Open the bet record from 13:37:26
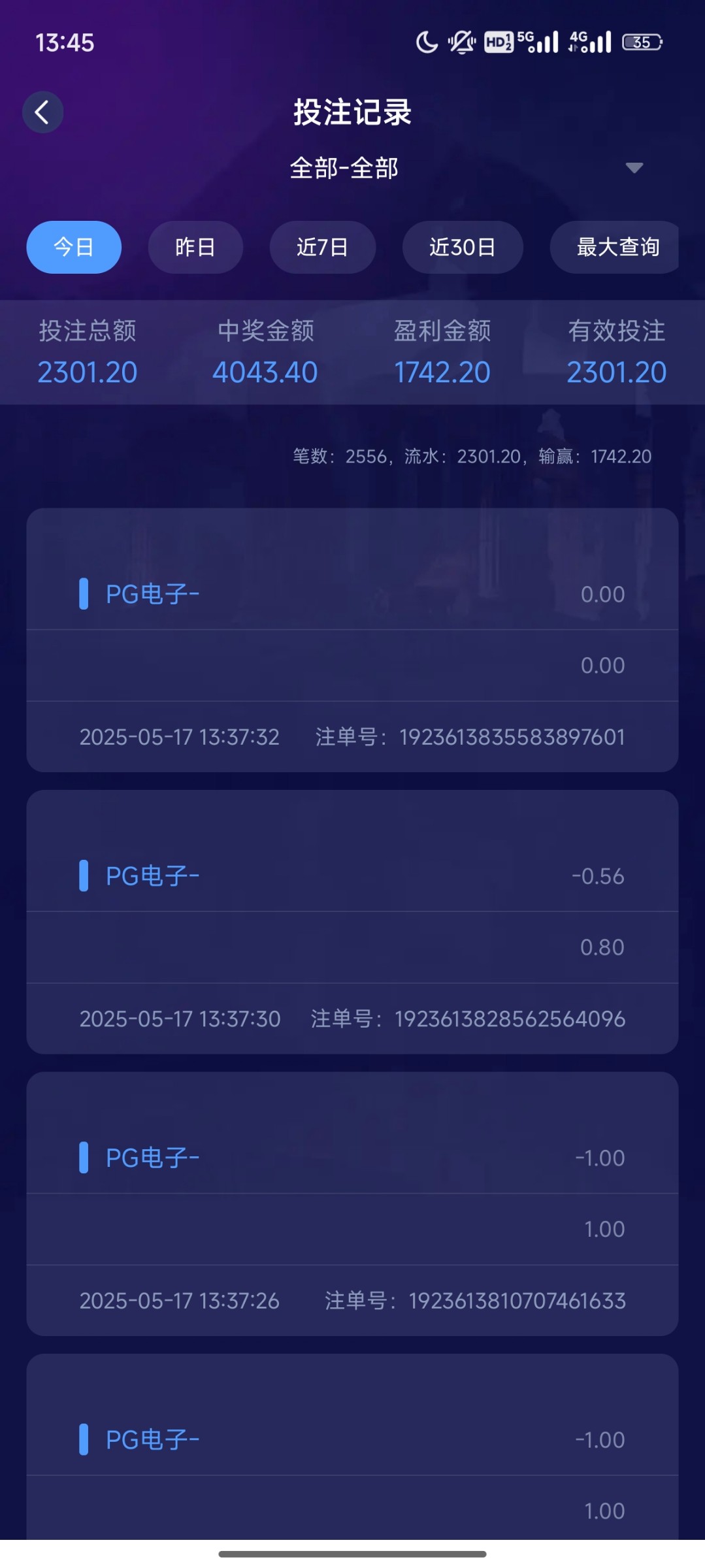 [352, 1203]
